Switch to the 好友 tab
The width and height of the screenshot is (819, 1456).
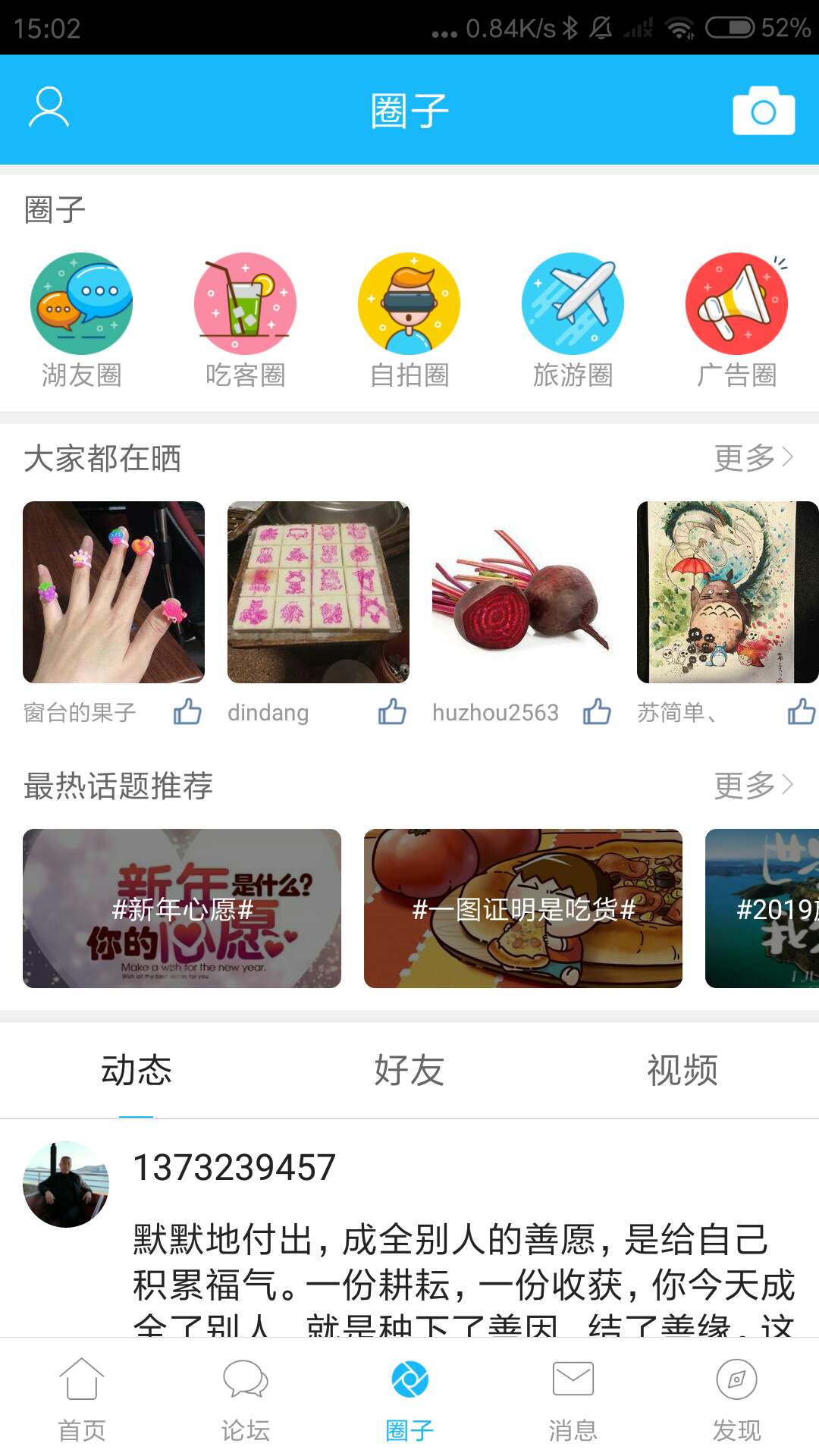pos(409,1069)
